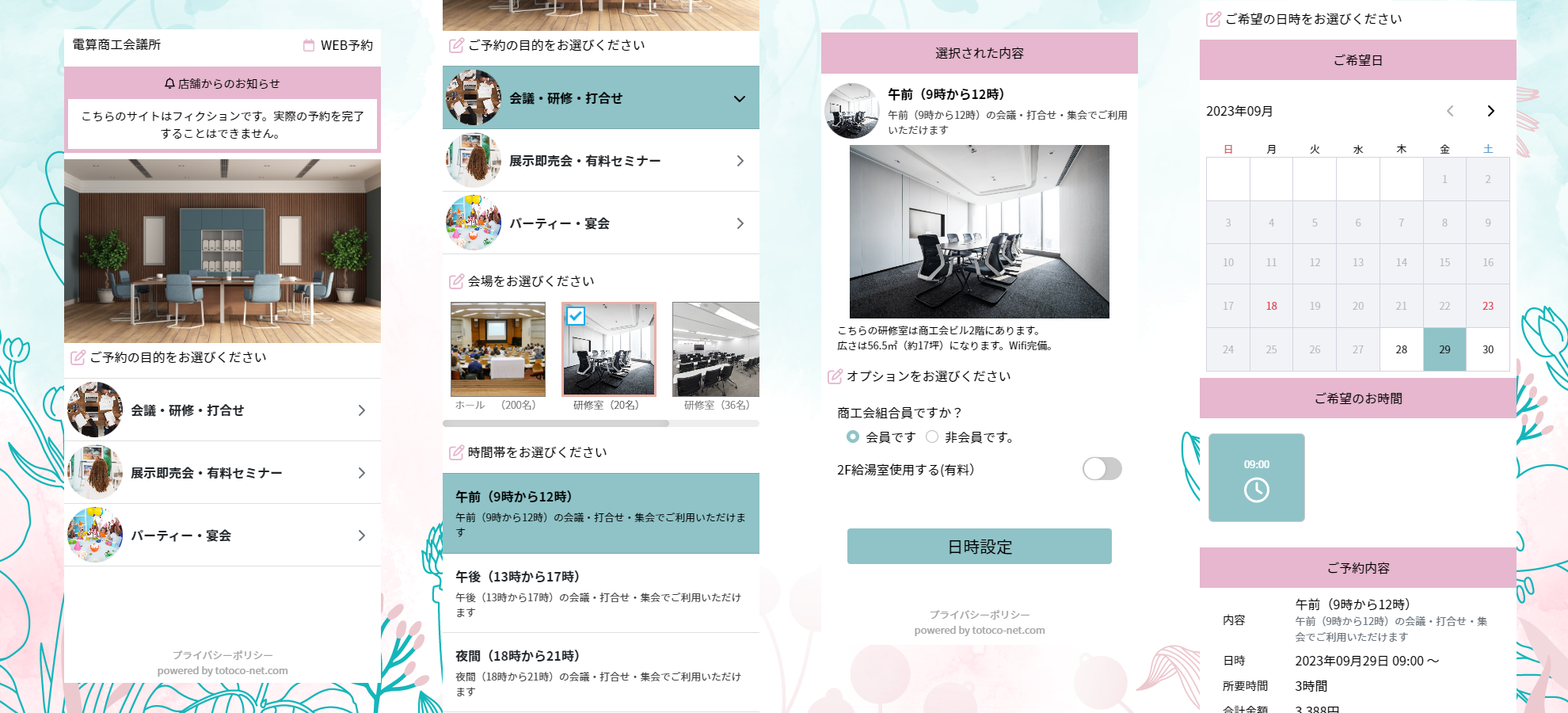
Task: Go to the previous month in the calendar
Action: (1450, 111)
